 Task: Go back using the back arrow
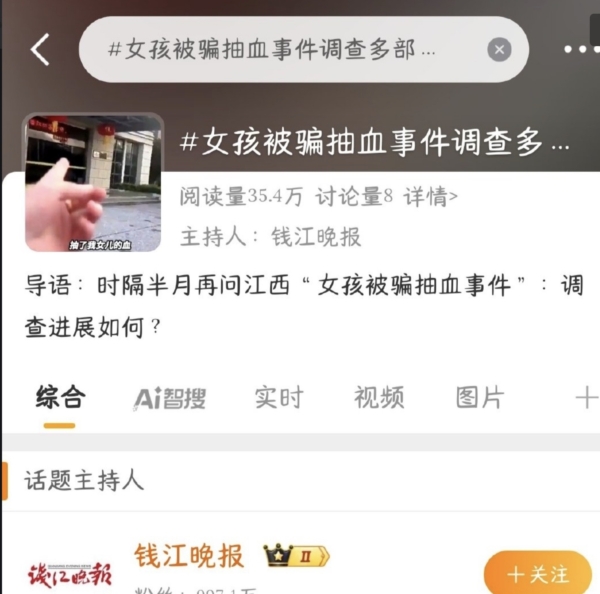click(40, 49)
